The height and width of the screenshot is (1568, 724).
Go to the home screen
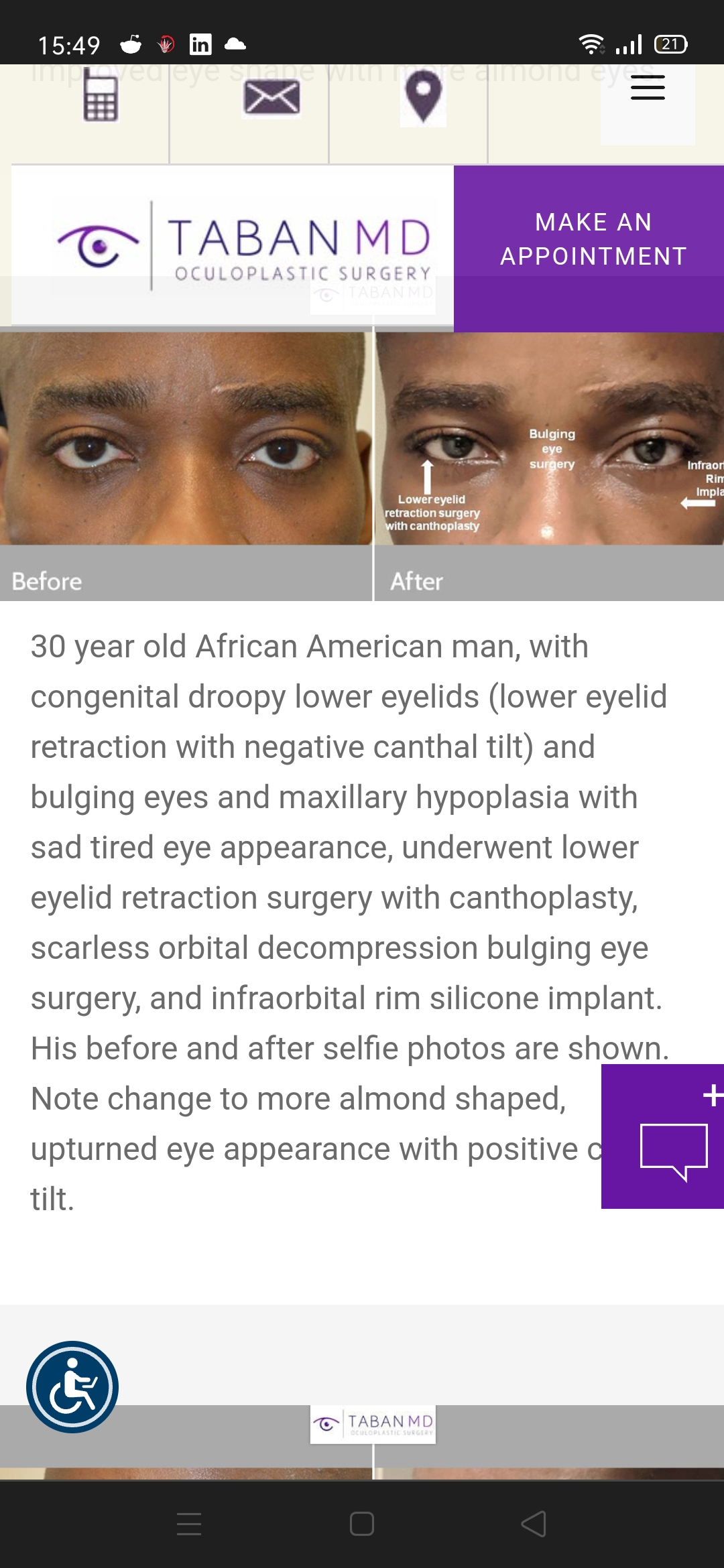(362, 1524)
